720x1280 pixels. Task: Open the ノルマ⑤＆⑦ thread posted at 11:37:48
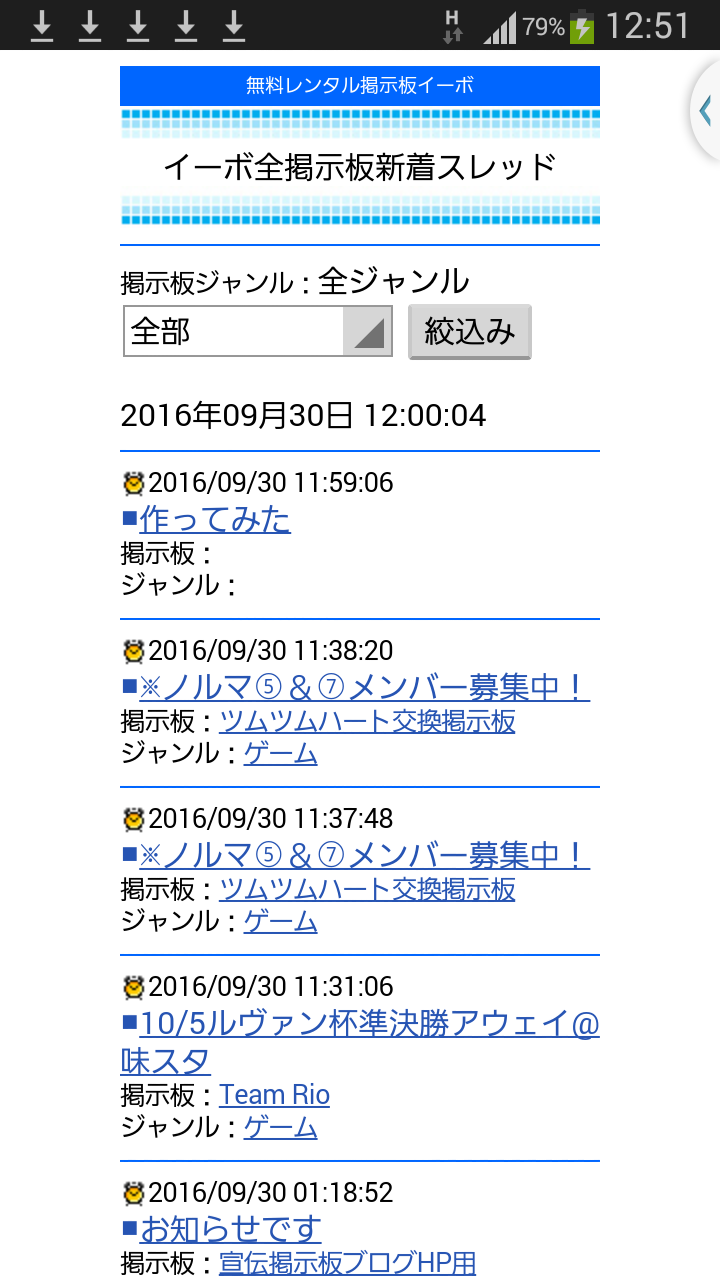(x=365, y=855)
